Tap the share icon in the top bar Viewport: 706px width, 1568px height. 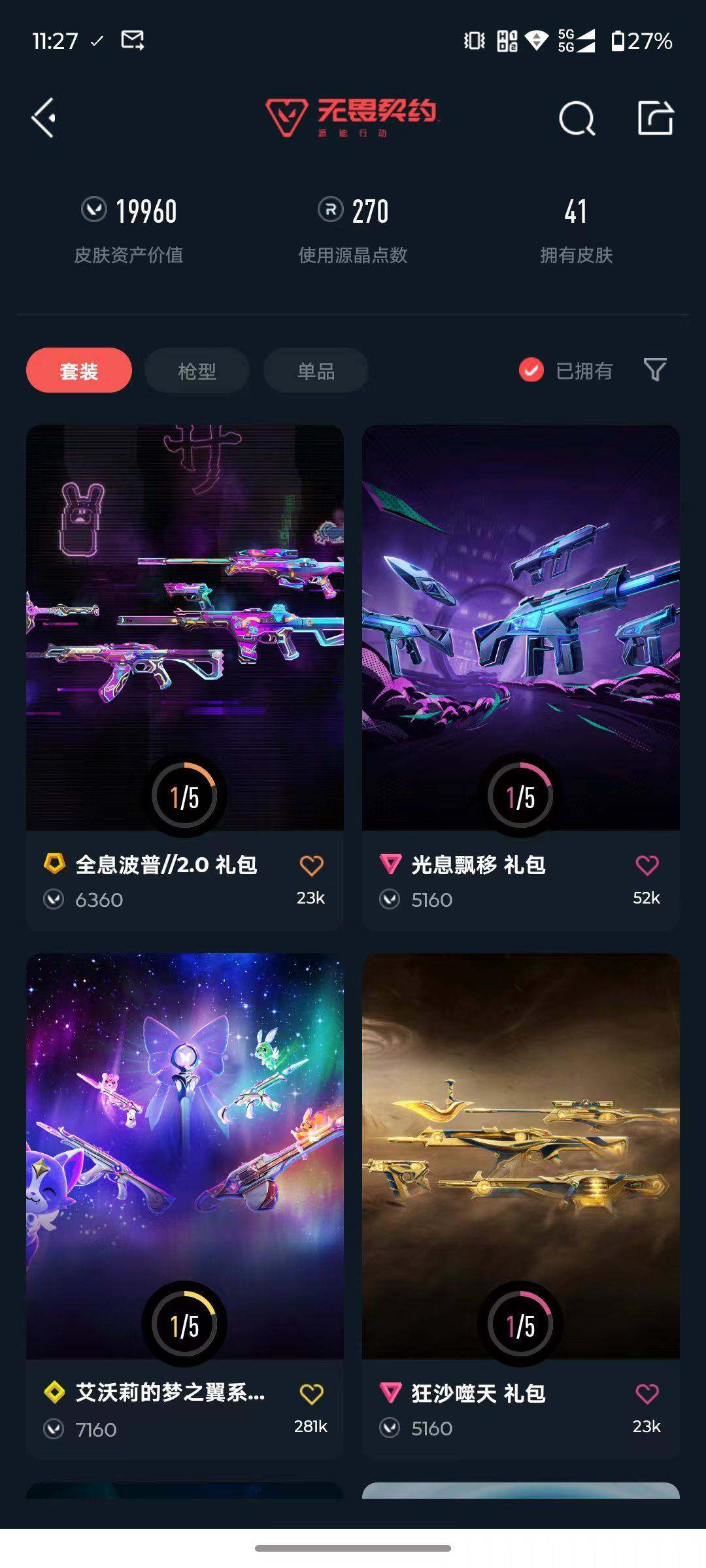coord(656,118)
